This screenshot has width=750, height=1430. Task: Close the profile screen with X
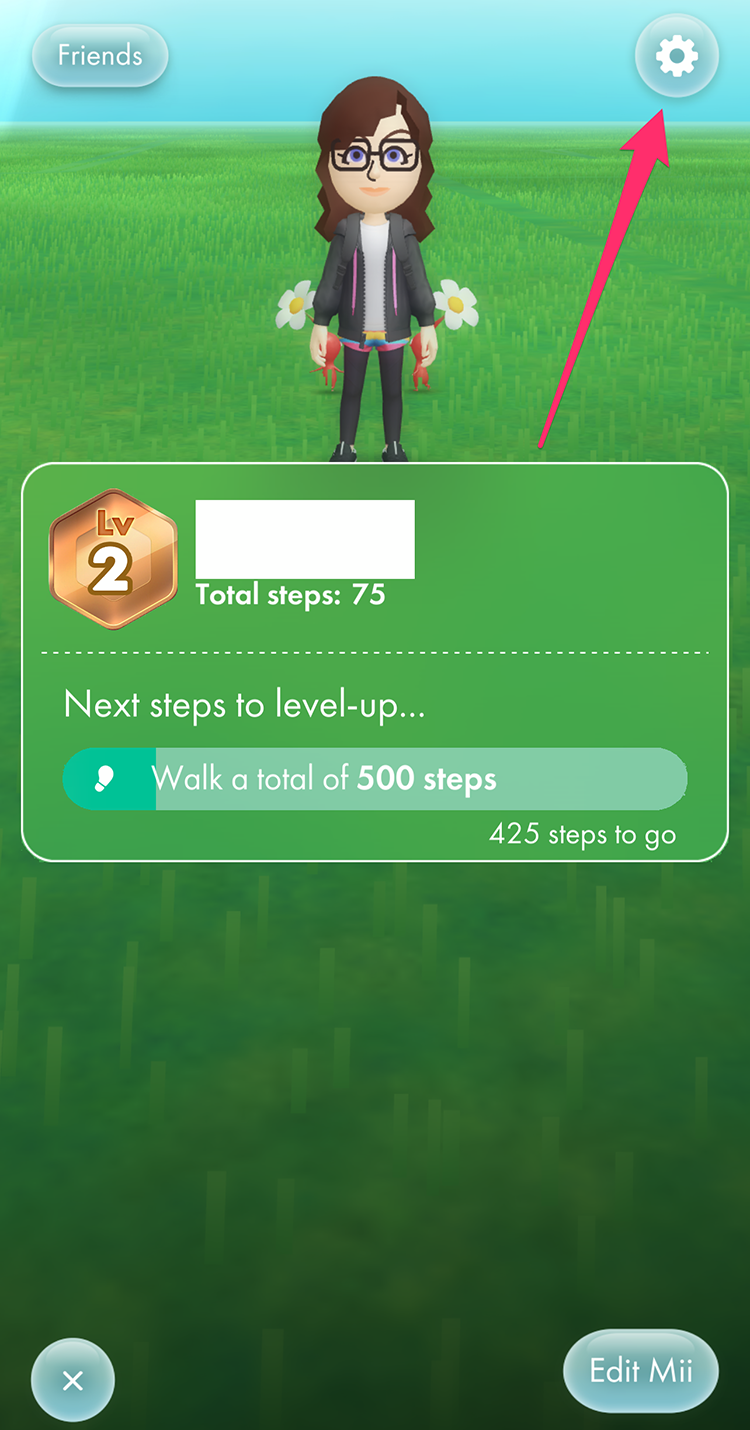click(x=73, y=1381)
